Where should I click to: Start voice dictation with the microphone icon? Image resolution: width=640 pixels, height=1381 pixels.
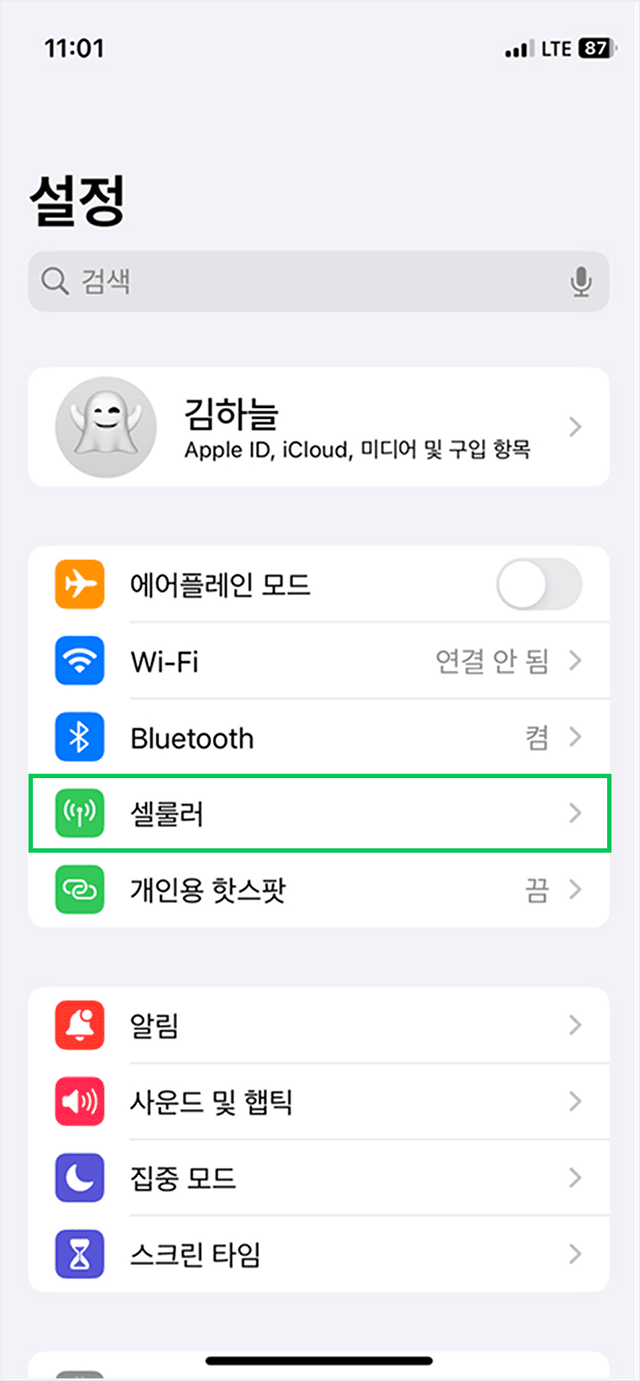coord(581,282)
